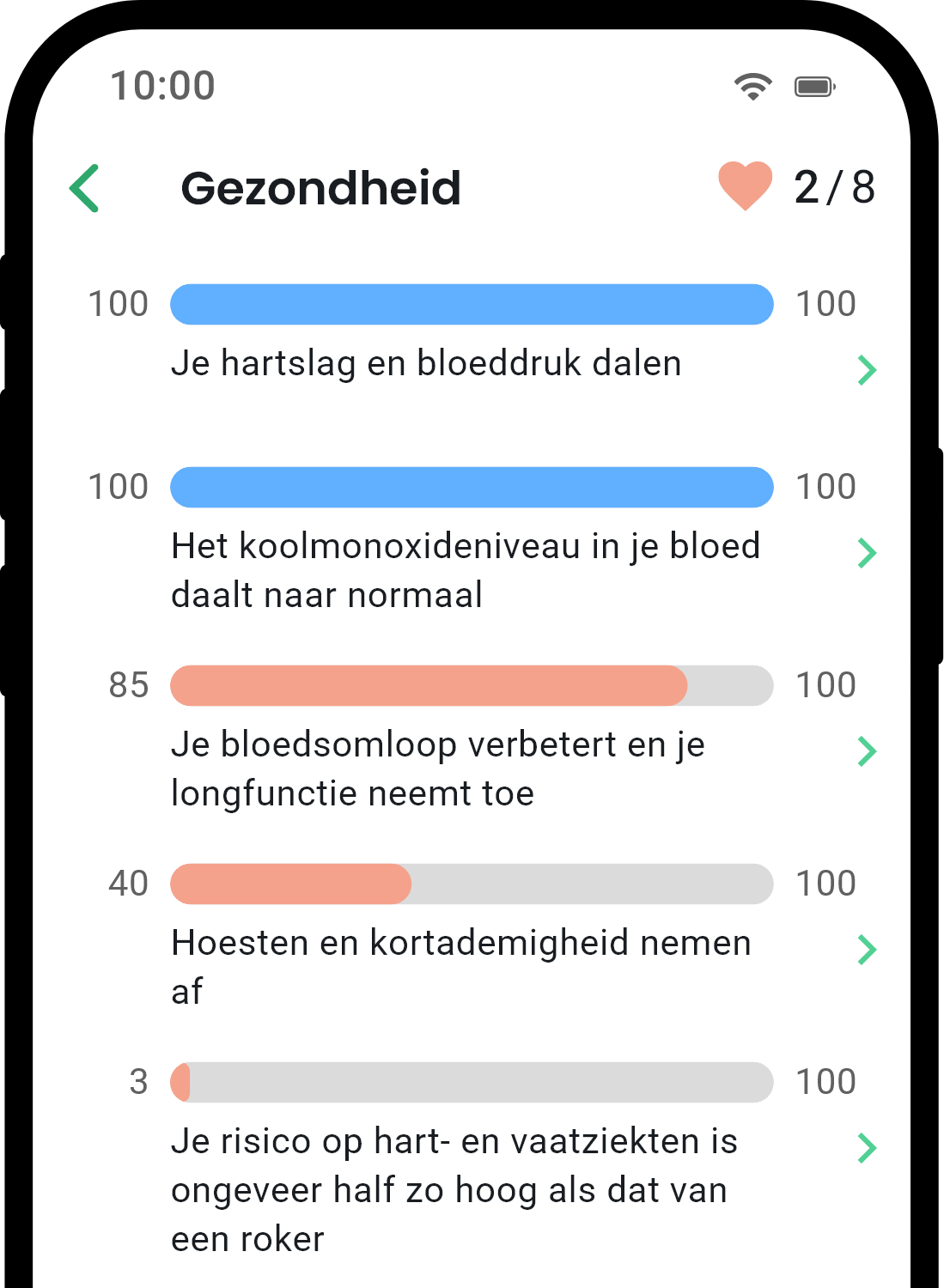
Task: Tap the battery icon at top right
Action: pyautogui.click(x=813, y=85)
